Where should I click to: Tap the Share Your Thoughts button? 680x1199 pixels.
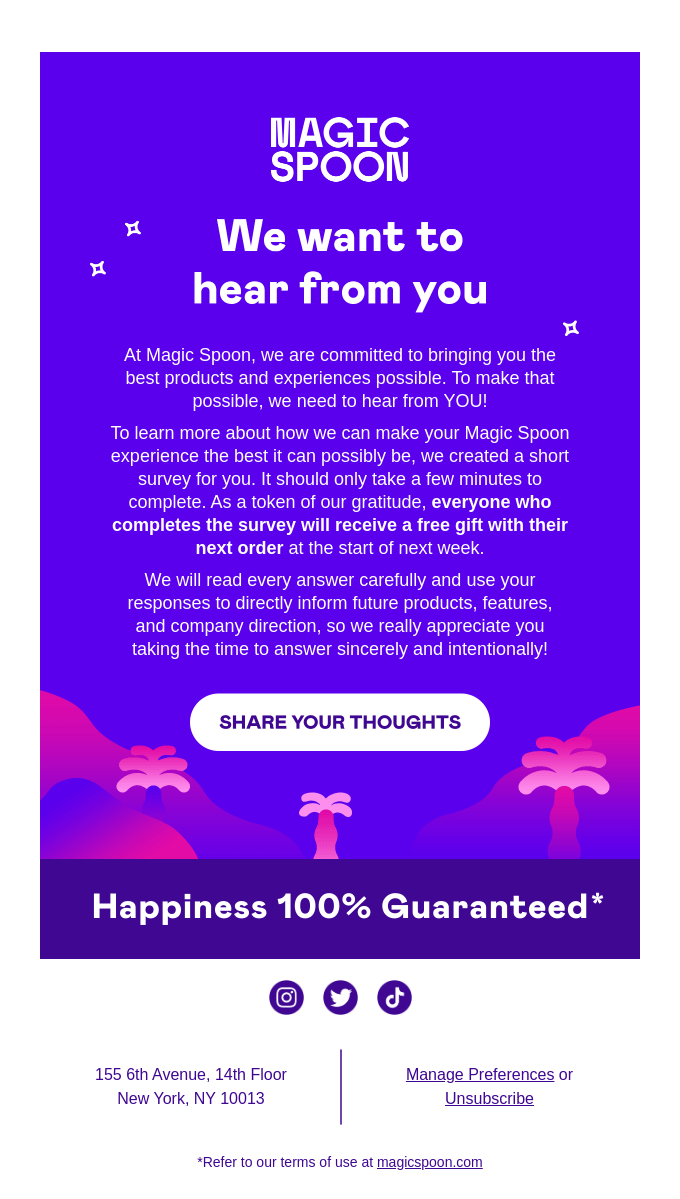(340, 722)
